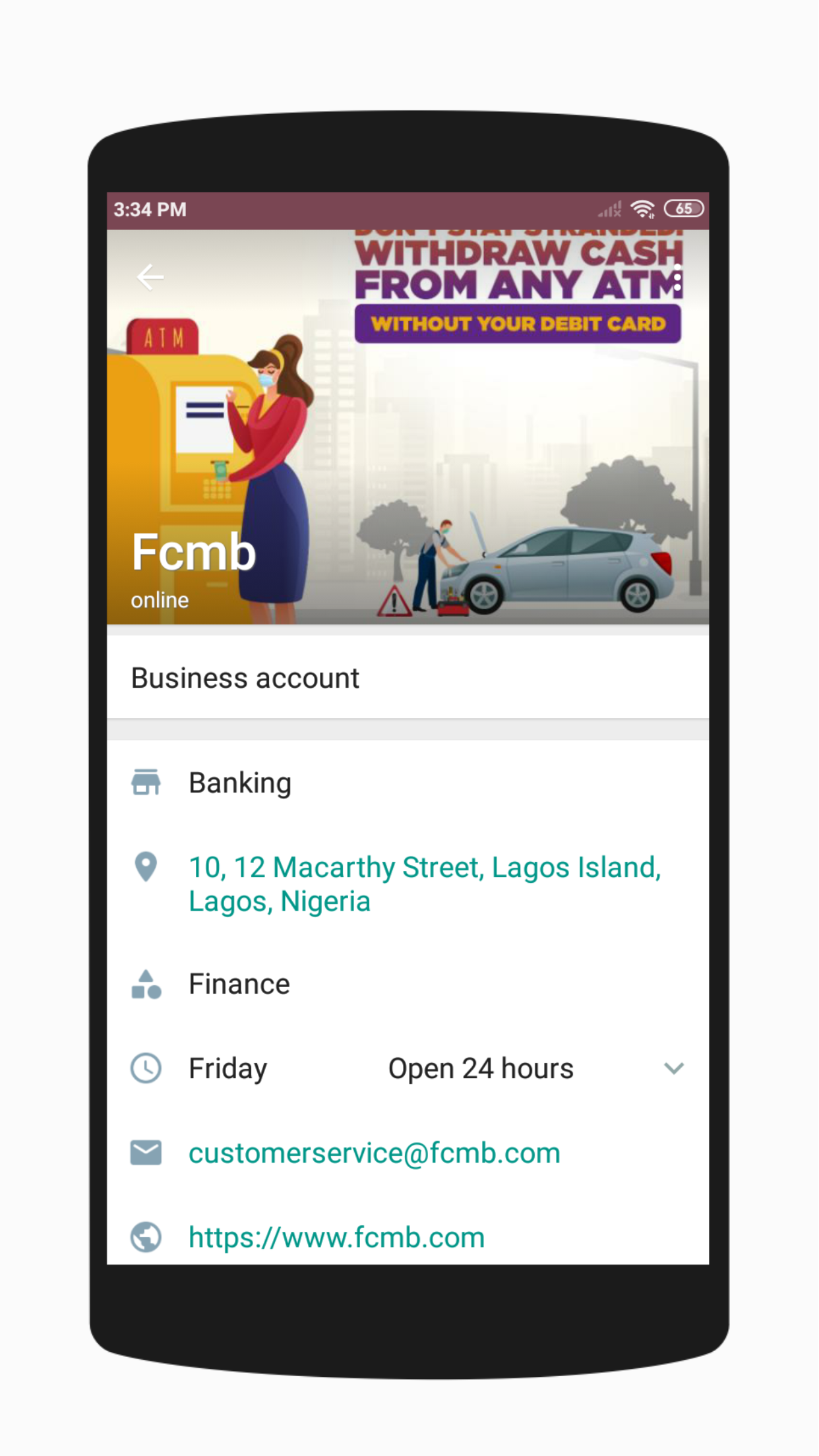Open the three-dot overflow menu
The height and width of the screenshot is (1456, 819).
click(x=677, y=277)
